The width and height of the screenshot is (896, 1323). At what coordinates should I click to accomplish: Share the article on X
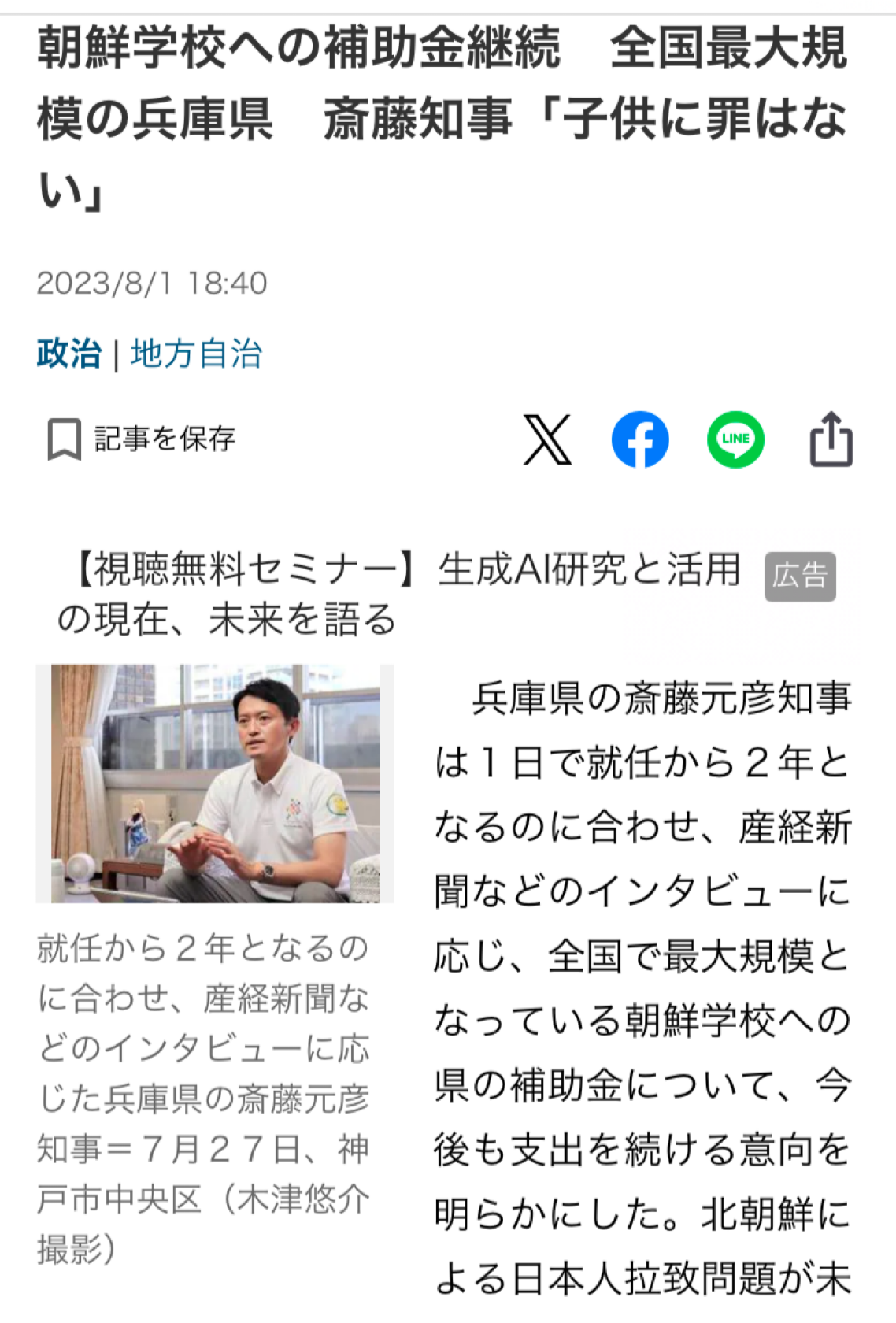547,439
